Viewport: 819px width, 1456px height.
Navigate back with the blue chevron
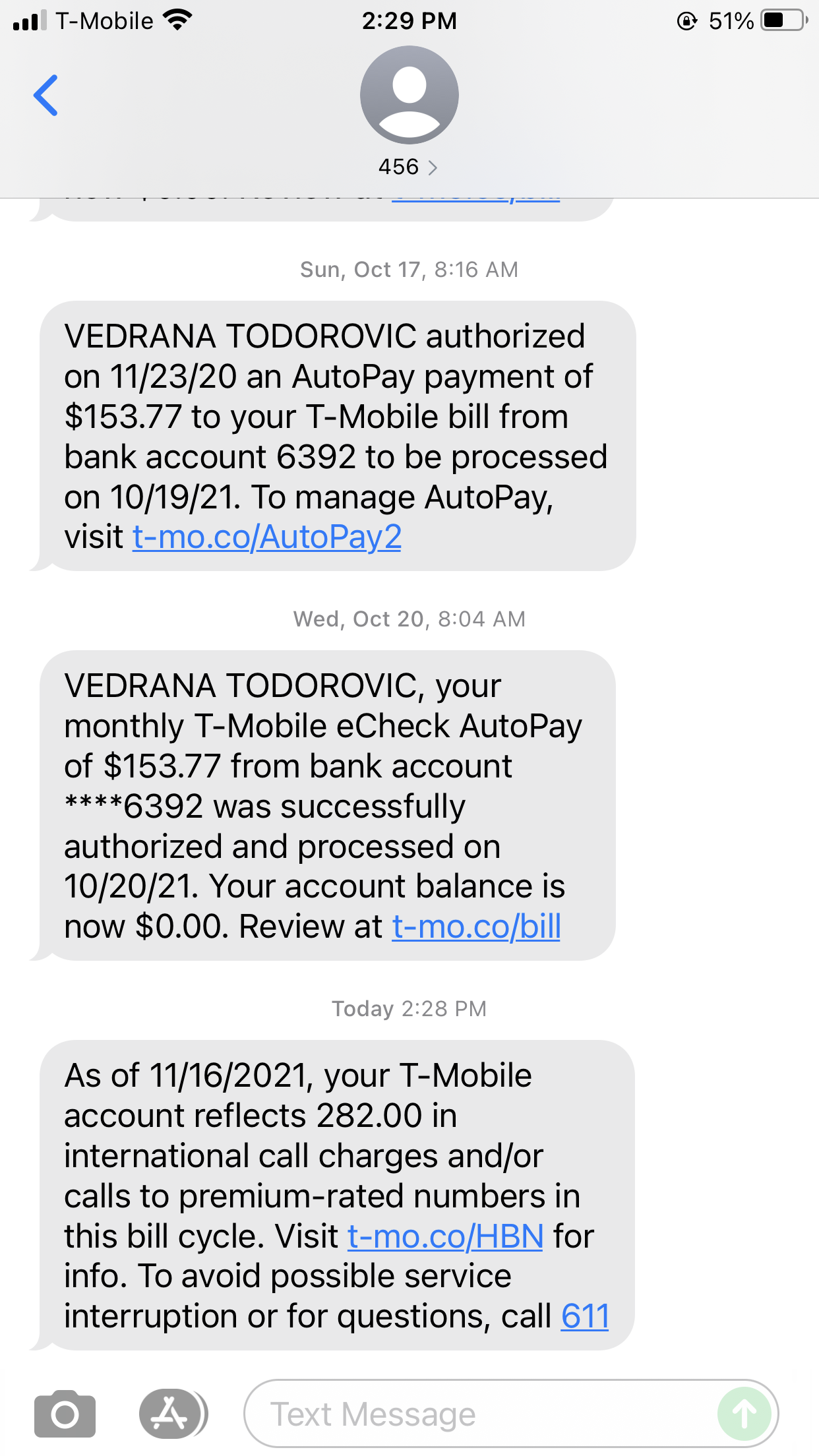pos(45,95)
